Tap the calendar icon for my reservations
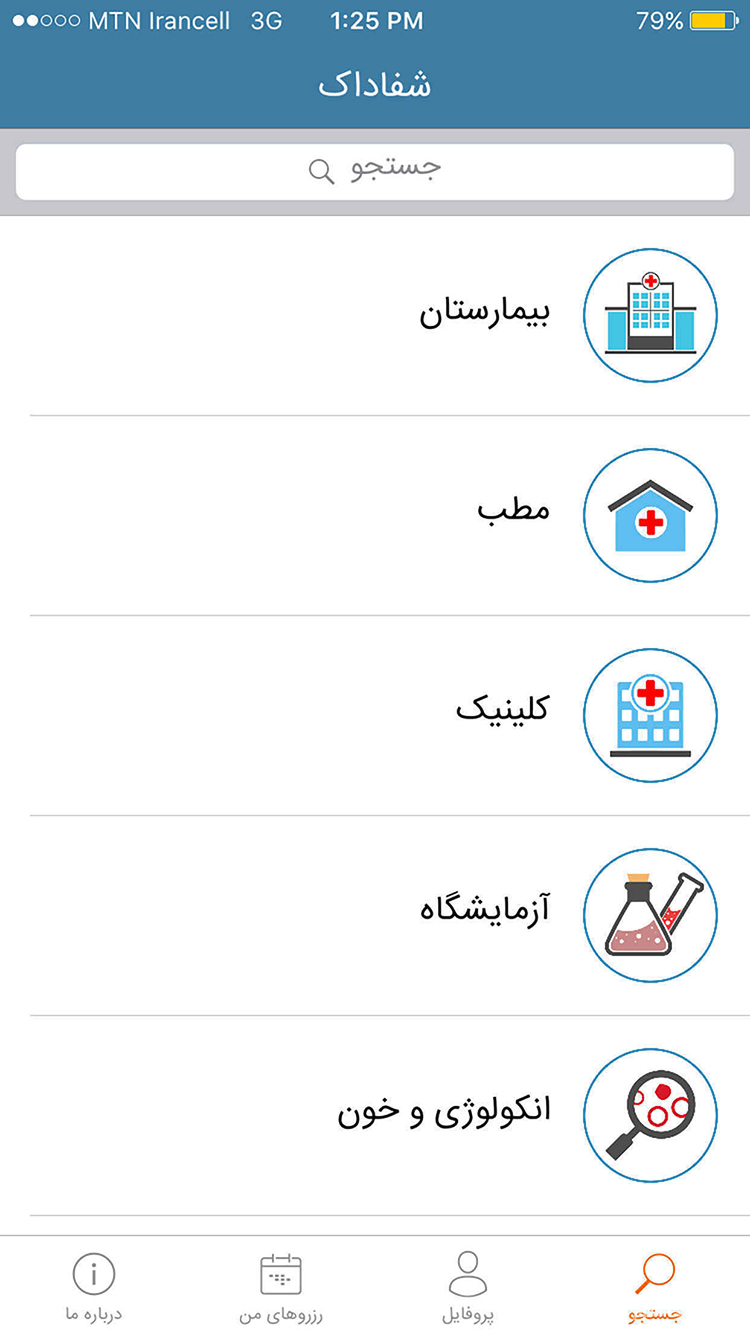Screen dimensions: 750x1334 point(280,1272)
